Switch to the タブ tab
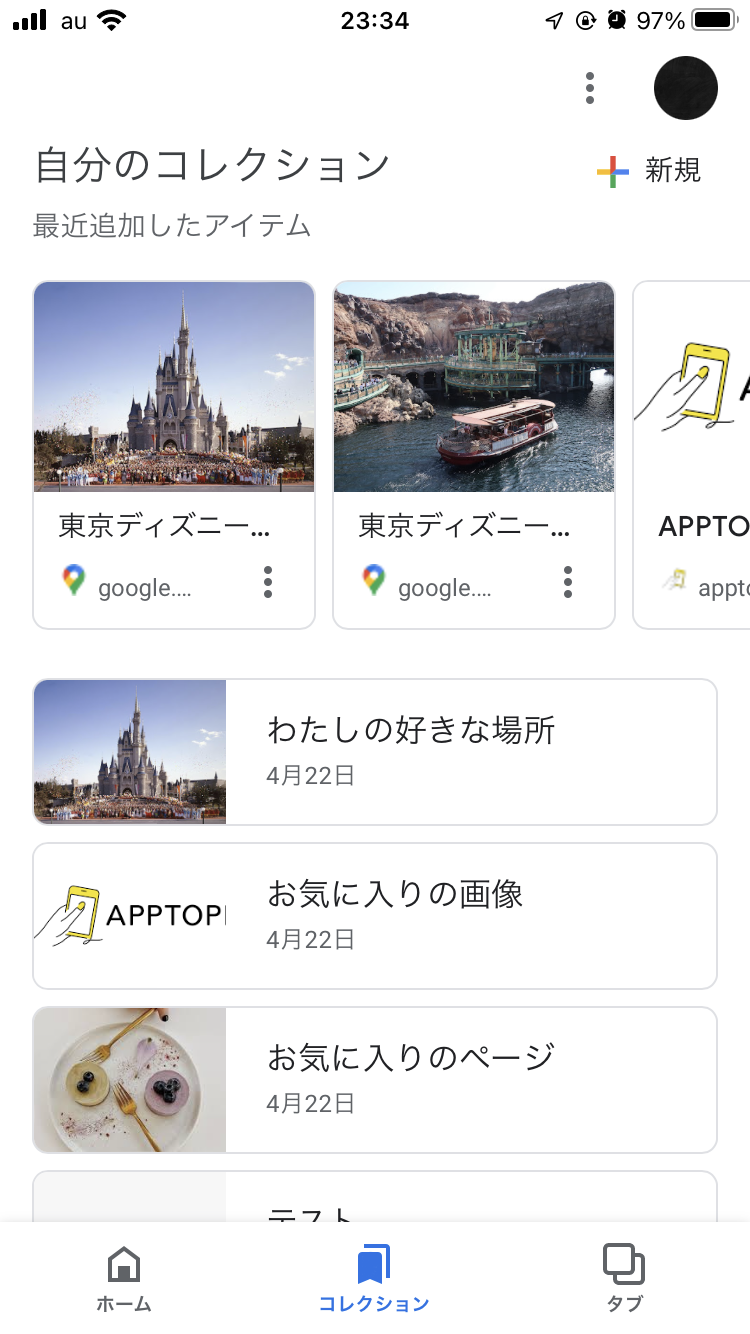This screenshot has width=750, height=1334. 622,1275
